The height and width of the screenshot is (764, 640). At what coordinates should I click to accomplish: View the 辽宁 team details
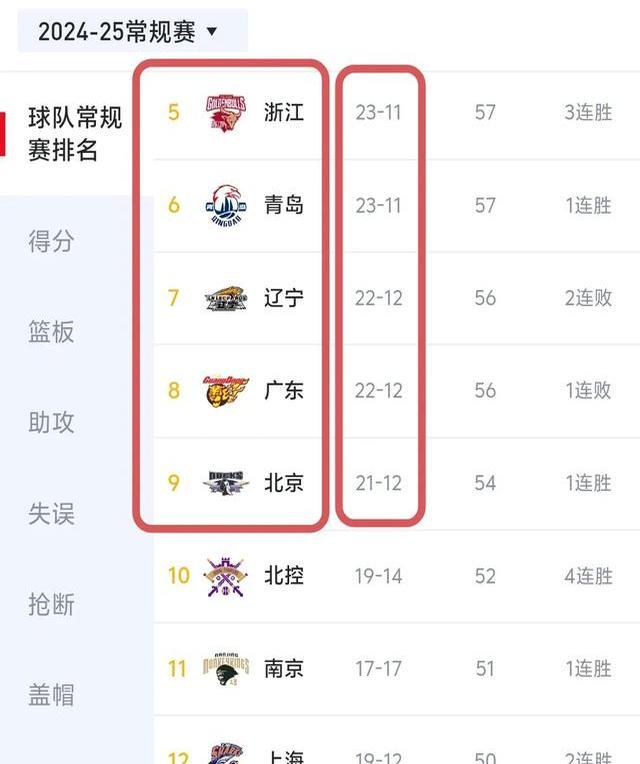[284, 298]
